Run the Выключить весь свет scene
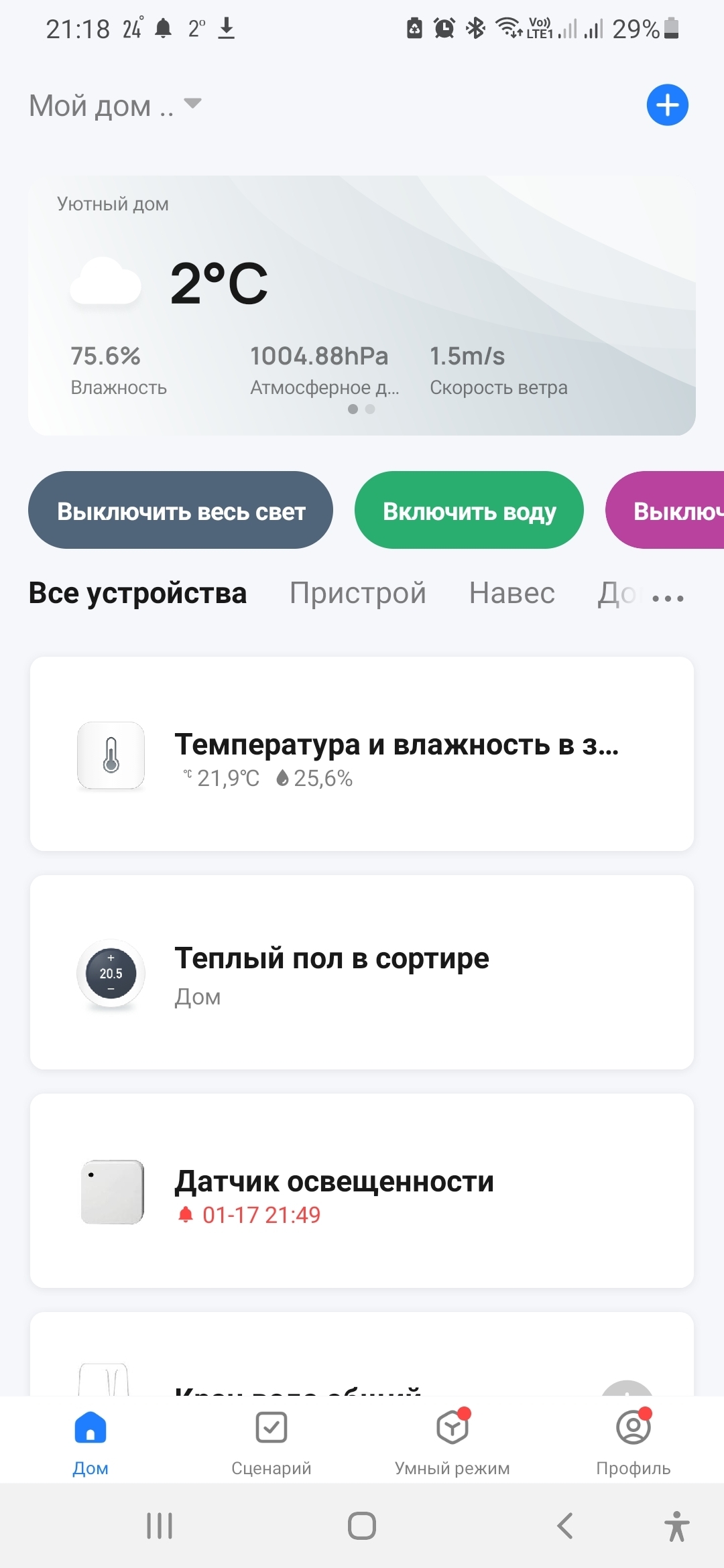The width and height of the screenshot is (724, 1568). tap(180, 510)
